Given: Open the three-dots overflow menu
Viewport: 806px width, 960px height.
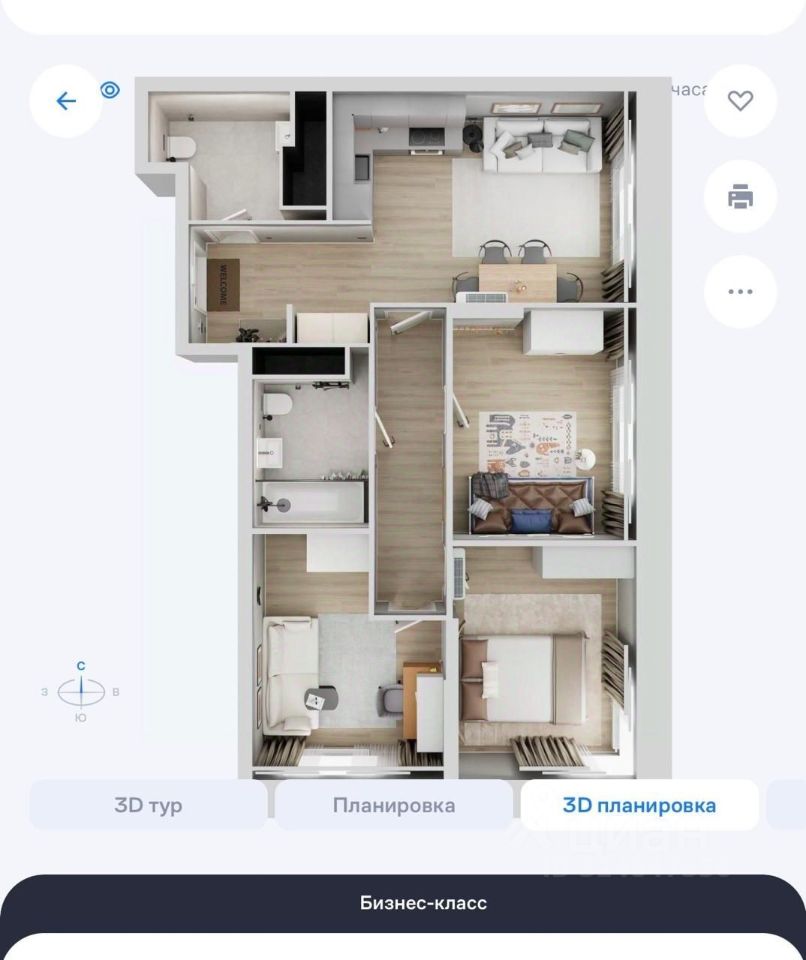Looking at the screenshot, I should (x=740, y=292).
